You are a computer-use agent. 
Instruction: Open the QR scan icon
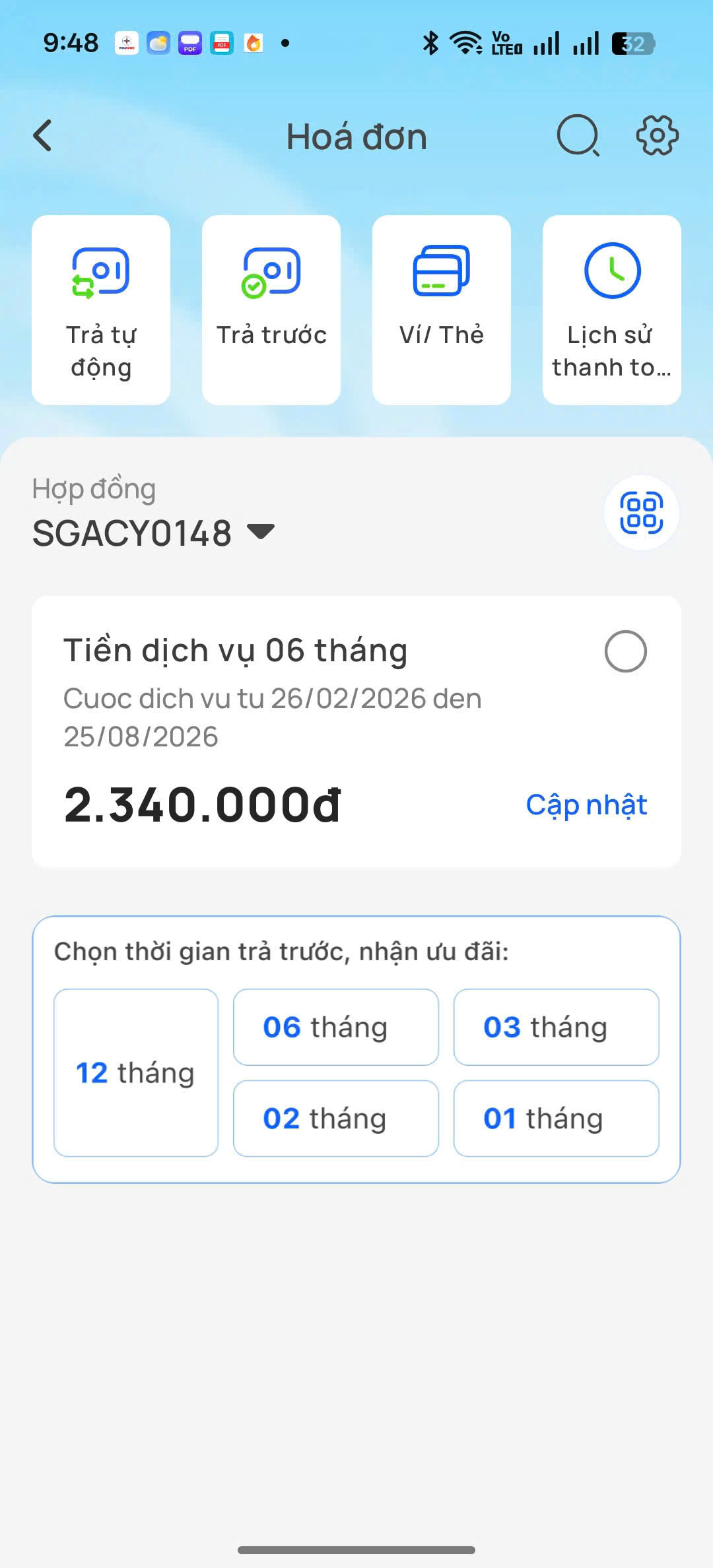point(641,513)
